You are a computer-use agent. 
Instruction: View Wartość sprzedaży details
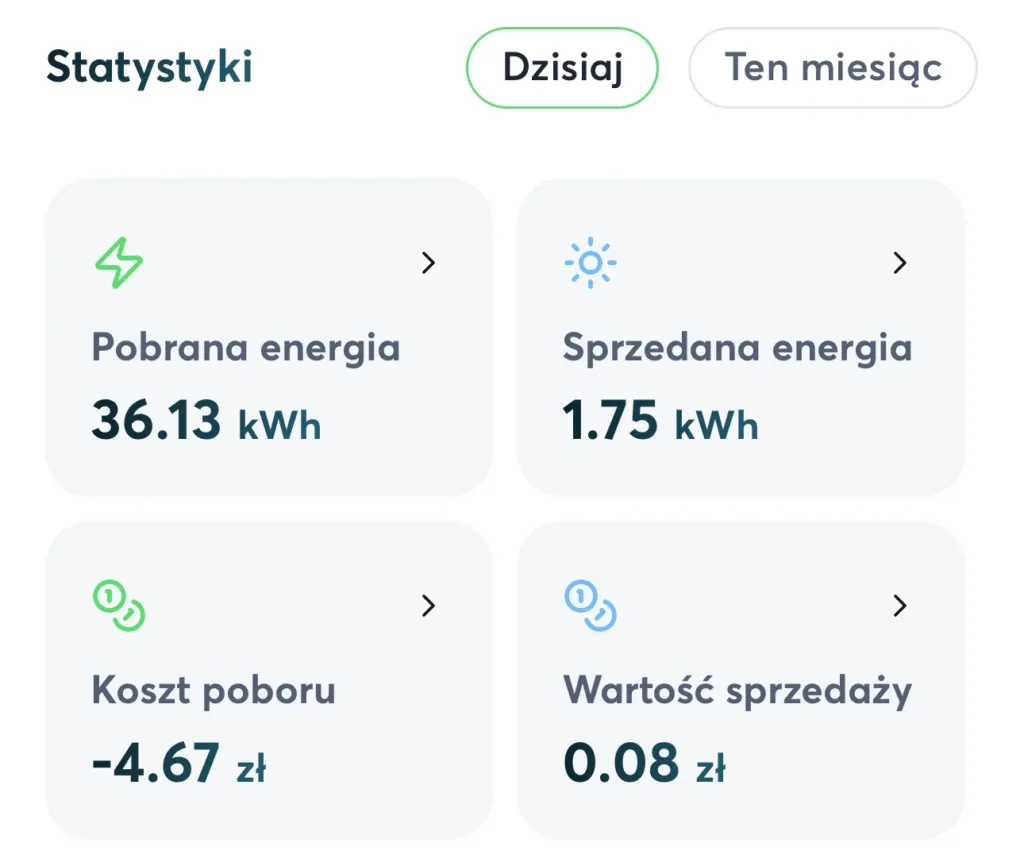740,680
